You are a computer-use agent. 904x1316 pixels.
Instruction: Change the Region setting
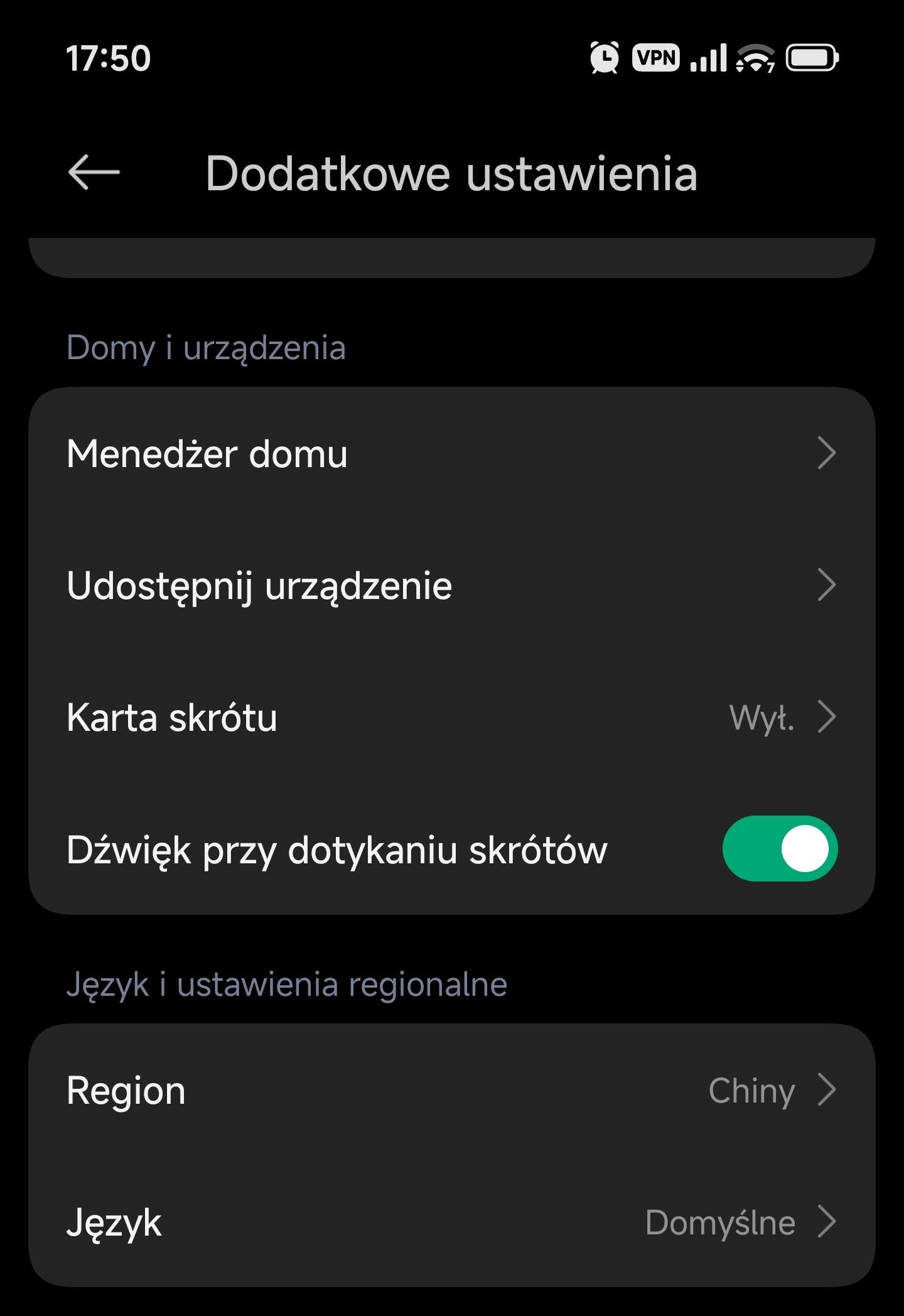[451, 1091]
